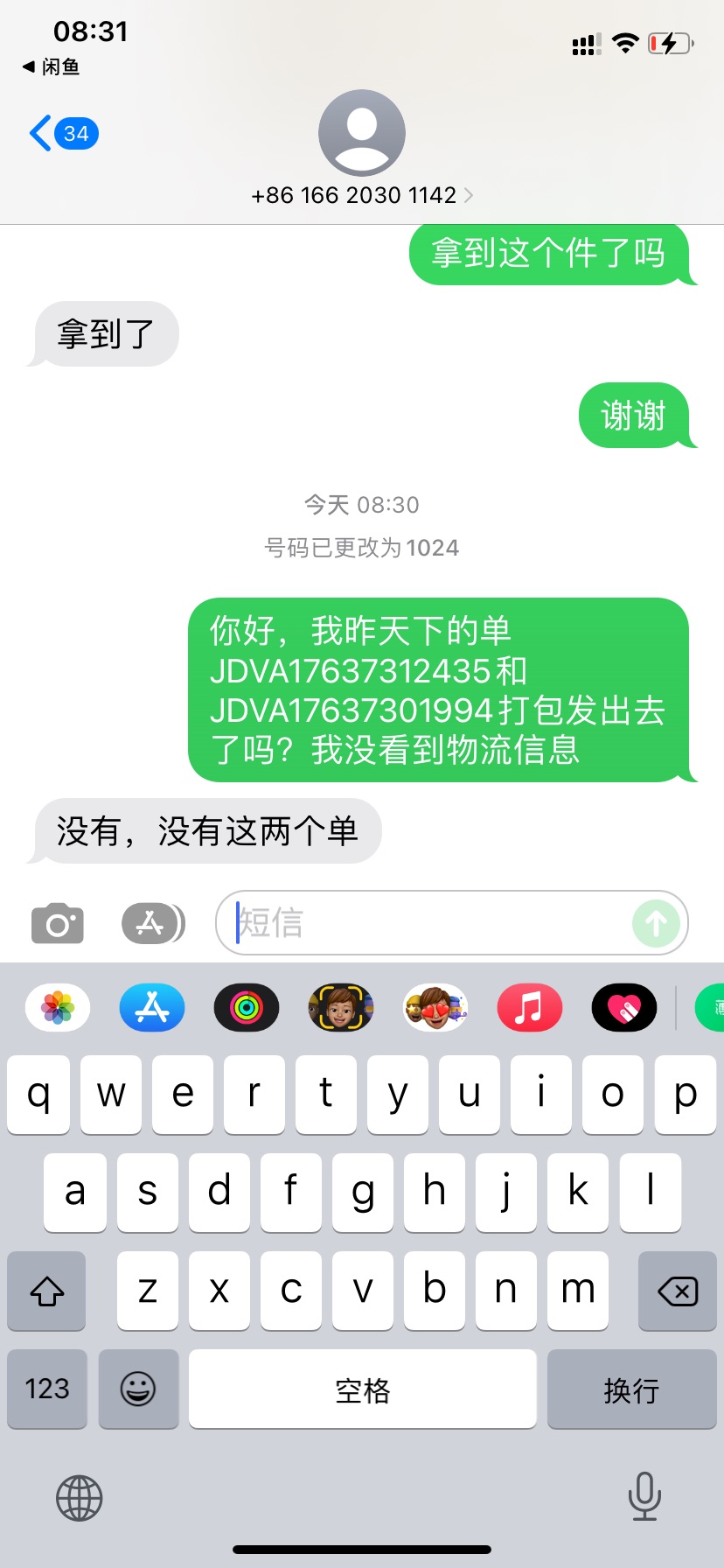
Task: Open the Digital Touch heart app
Action: (x=624, y=1007)
